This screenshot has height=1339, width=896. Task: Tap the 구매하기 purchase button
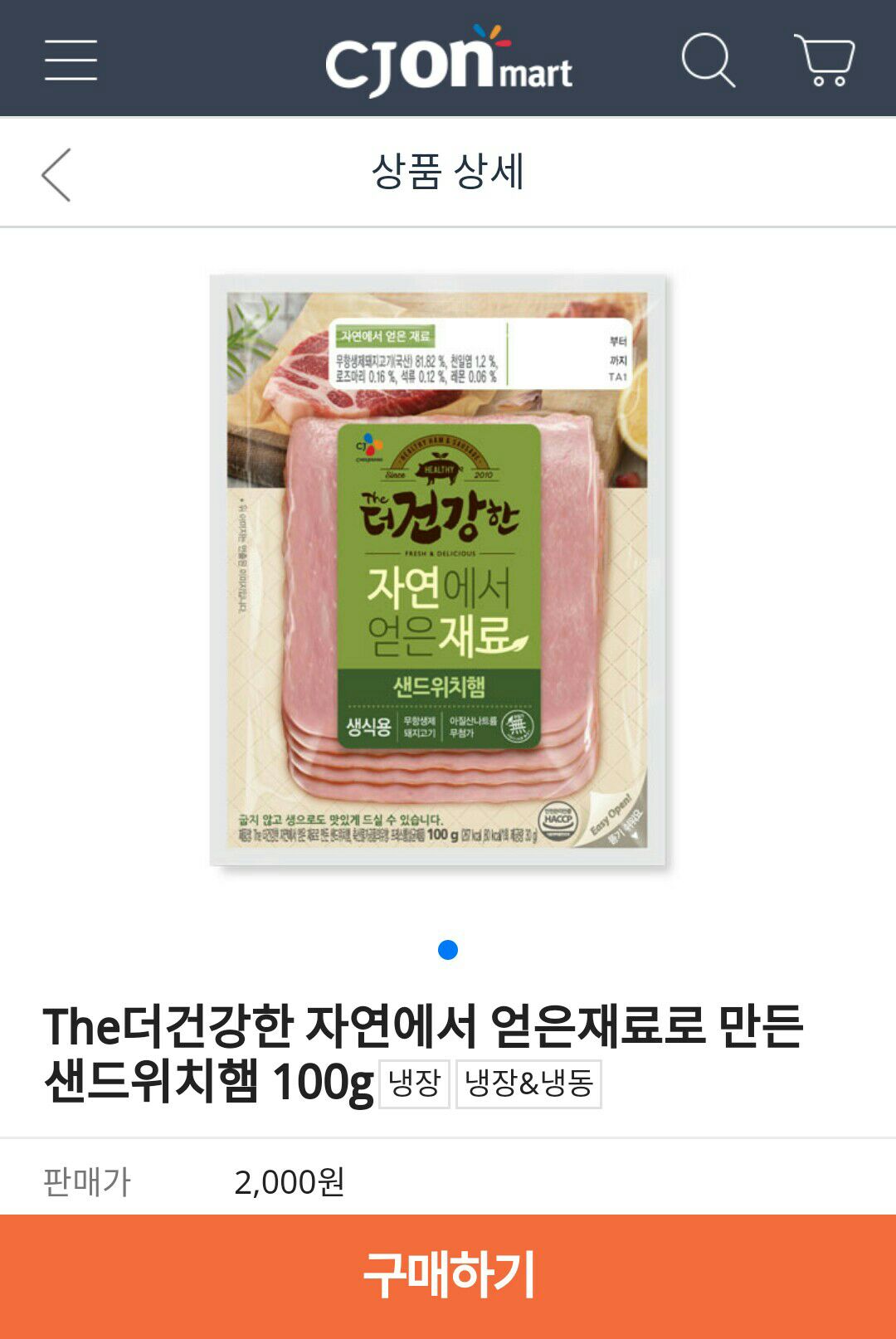coord(448,1275)
